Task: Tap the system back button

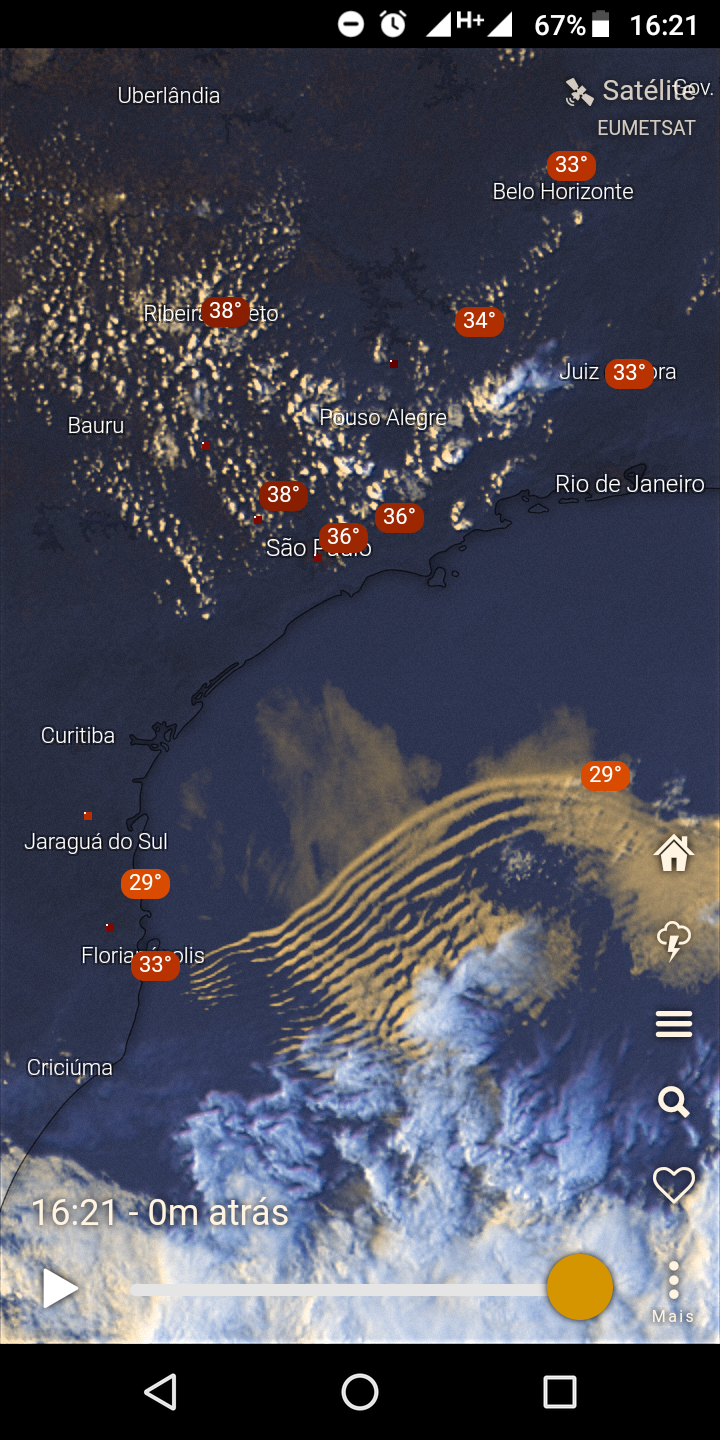Action: point(160,1392)
